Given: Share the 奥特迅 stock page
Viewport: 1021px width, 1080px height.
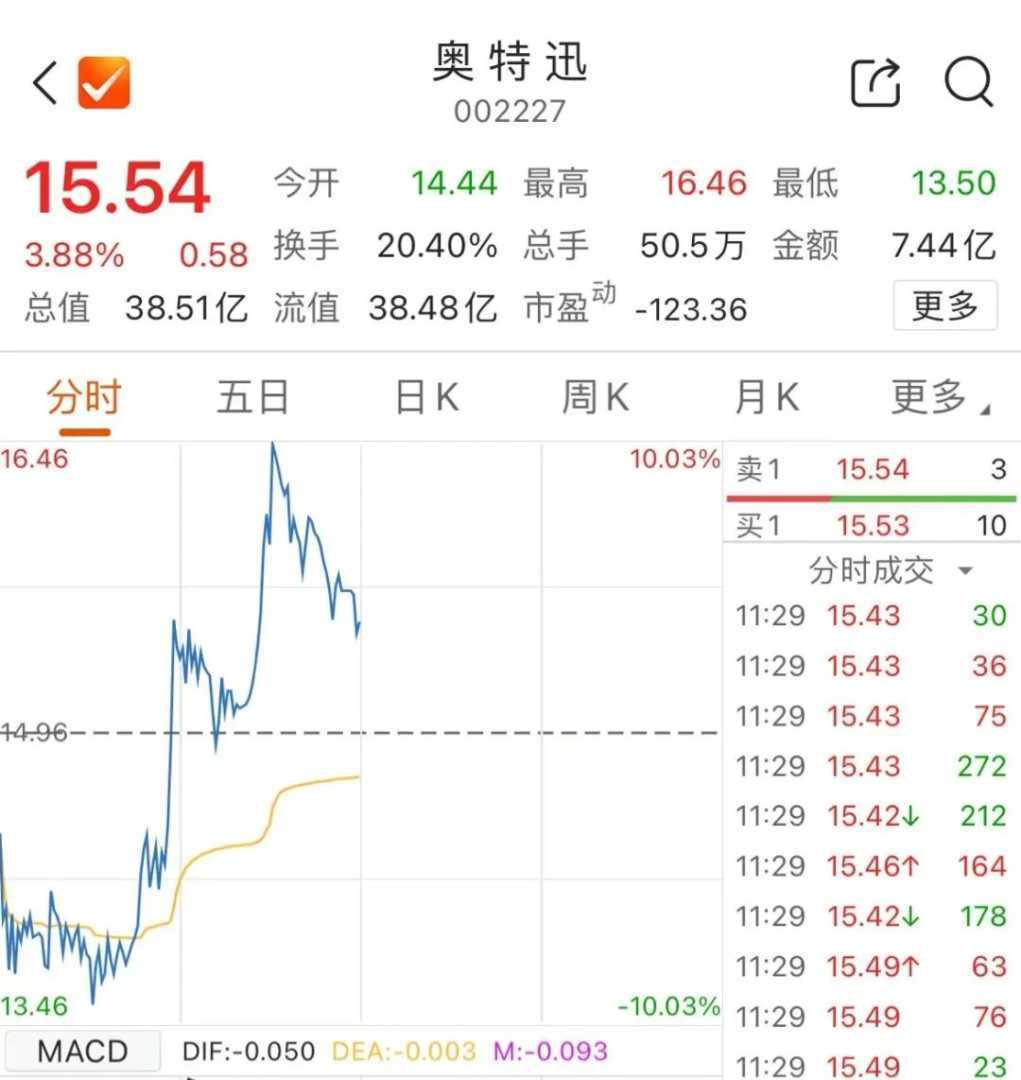Looking at the screenshot, I should [x=876, y=82].
